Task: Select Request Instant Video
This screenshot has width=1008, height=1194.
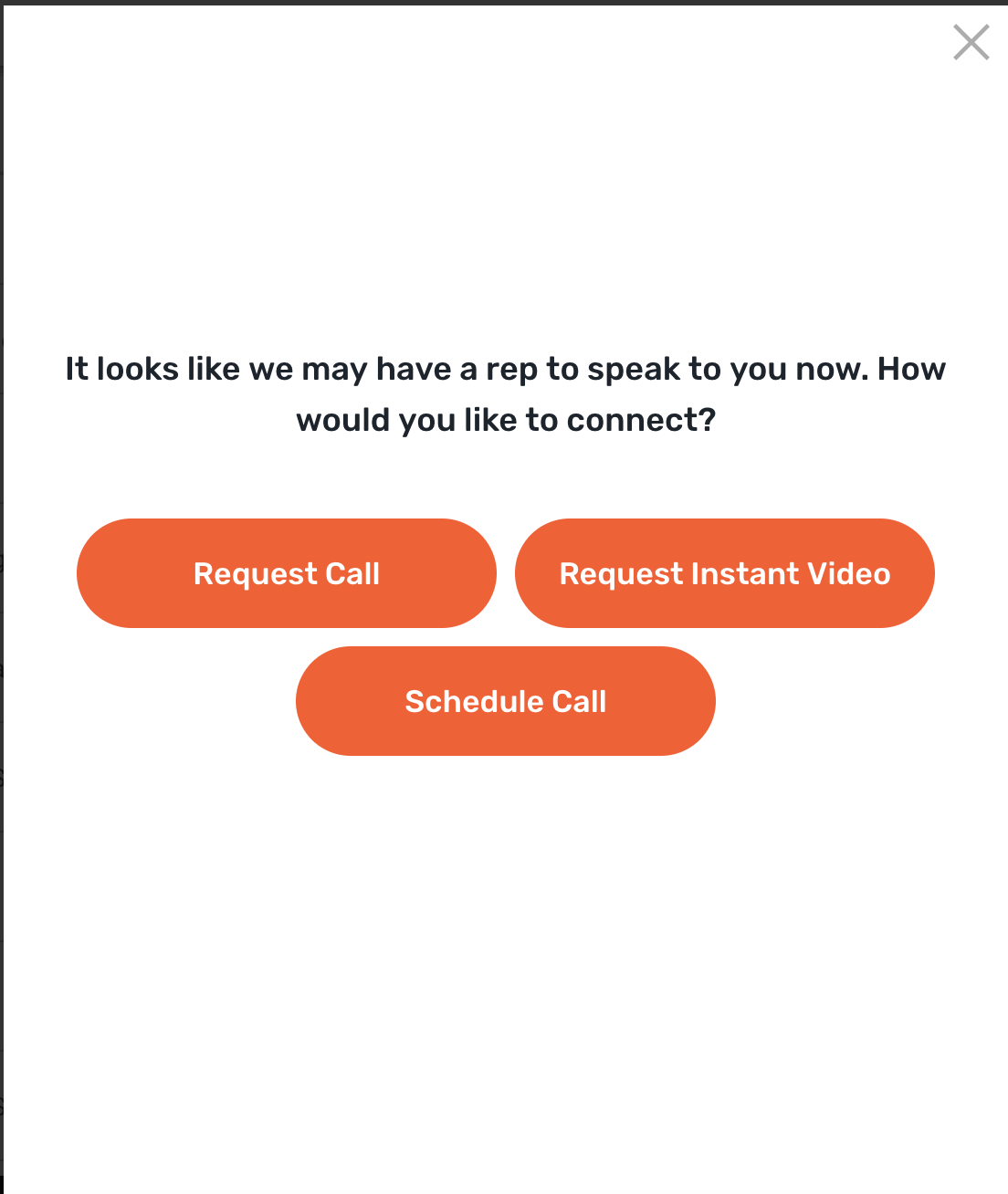Action: click(x=724, y=573)
